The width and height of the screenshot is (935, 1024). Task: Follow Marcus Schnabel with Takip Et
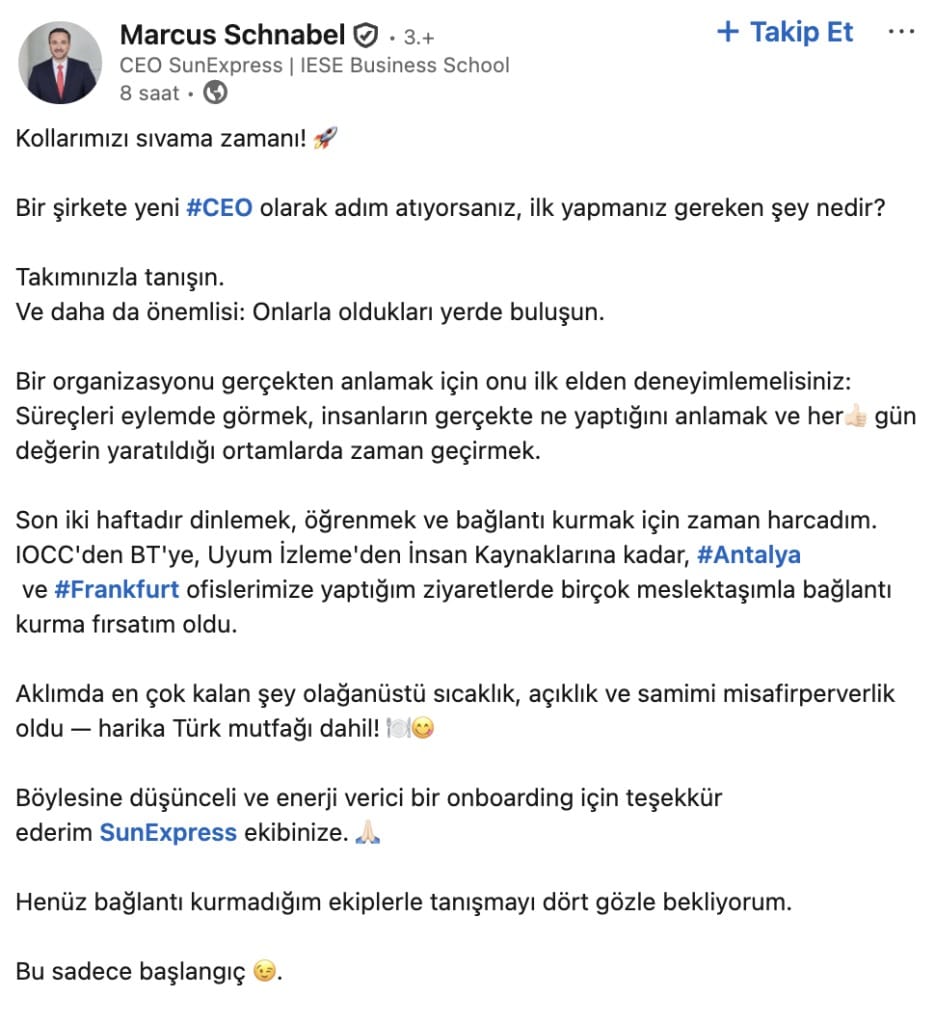point(786,33)
